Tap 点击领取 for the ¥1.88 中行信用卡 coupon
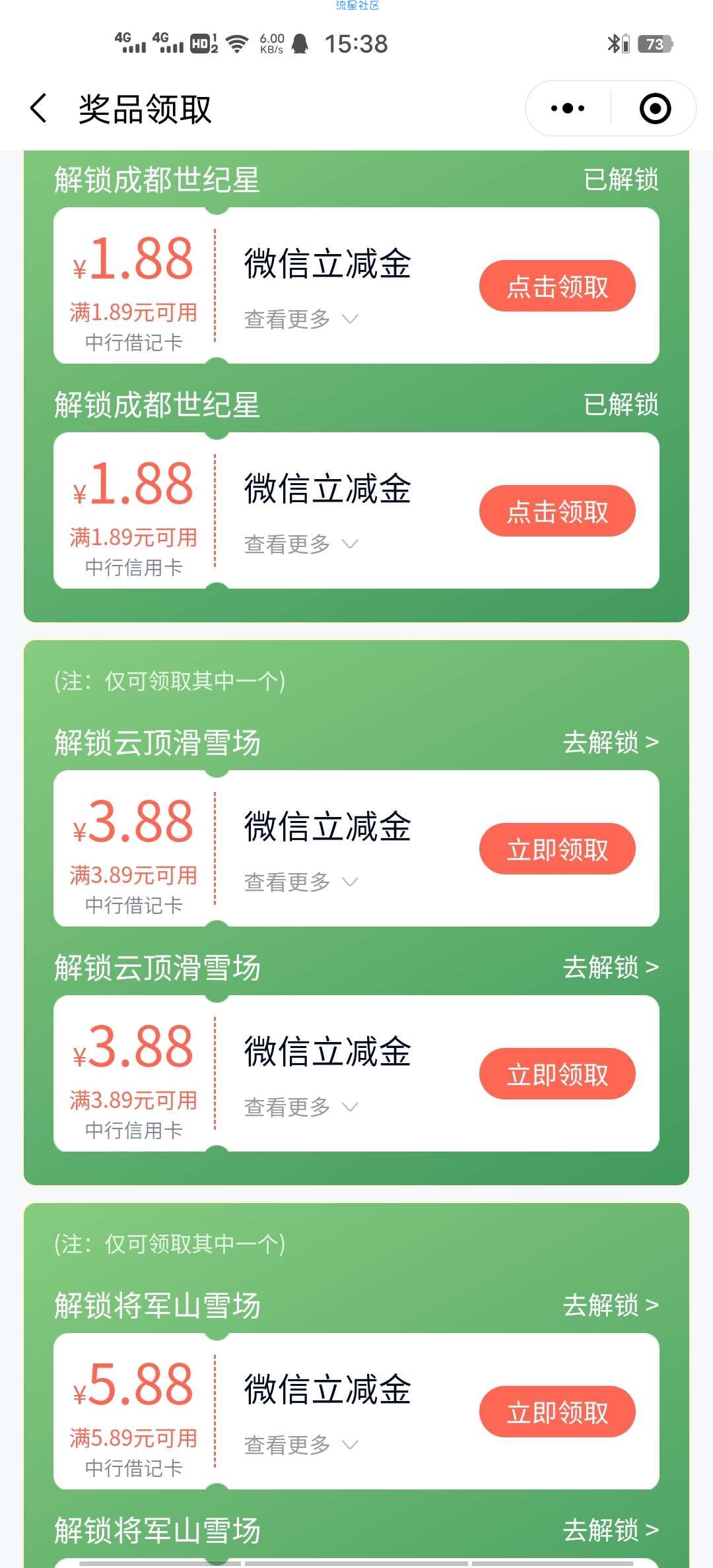Image resolution: width=713 pixels, height=1568 pixels. pyautogui.click(x=557, y=511)
